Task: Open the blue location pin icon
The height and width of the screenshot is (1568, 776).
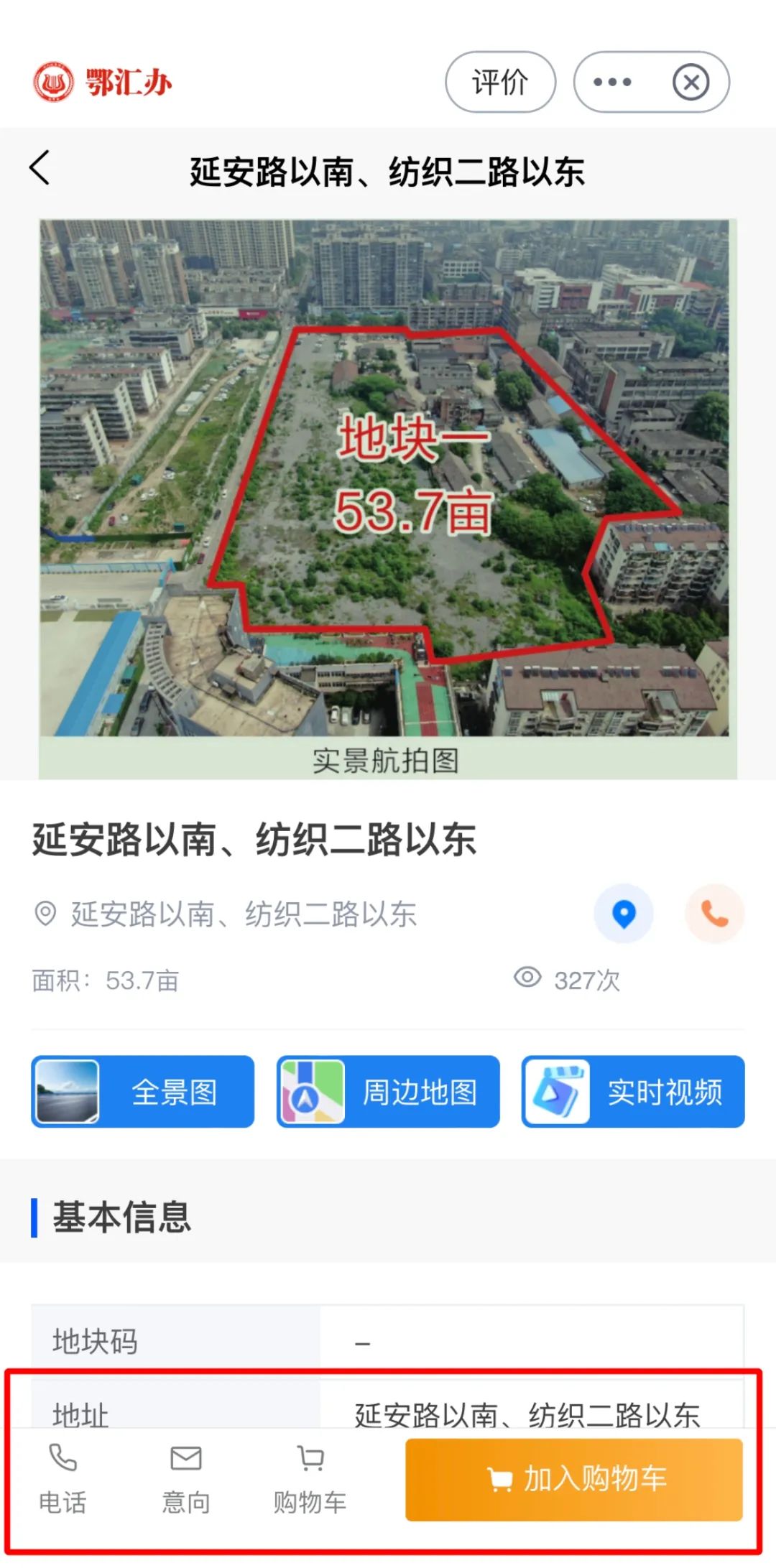Action: pyautogui.click(x=623, y=914)
